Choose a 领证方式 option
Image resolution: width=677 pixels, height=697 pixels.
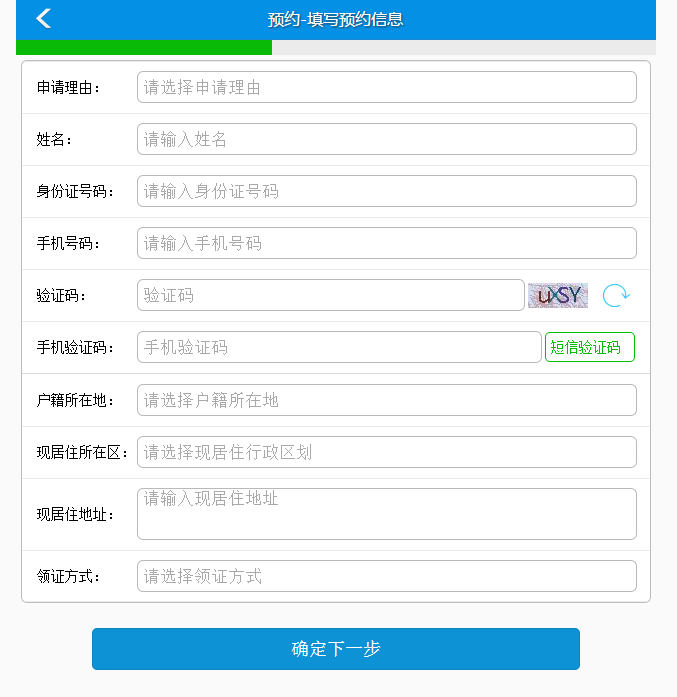coord(386,576)
